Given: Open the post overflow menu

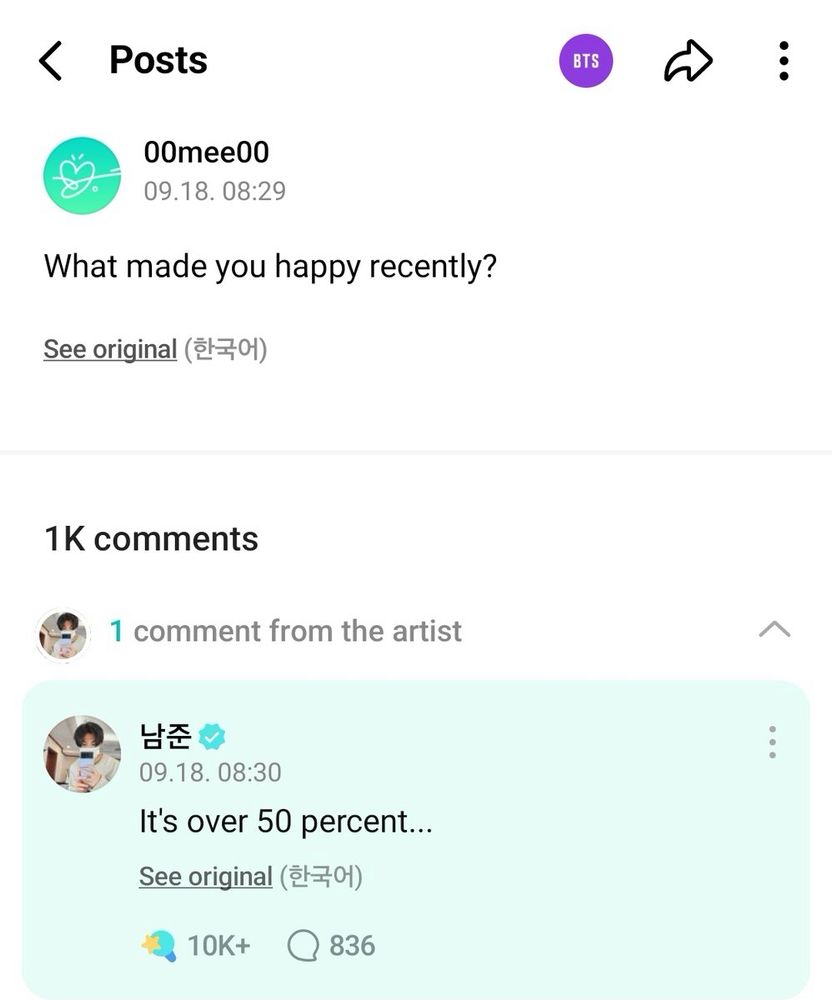Looking at the screenshot, I should (783, 61).
